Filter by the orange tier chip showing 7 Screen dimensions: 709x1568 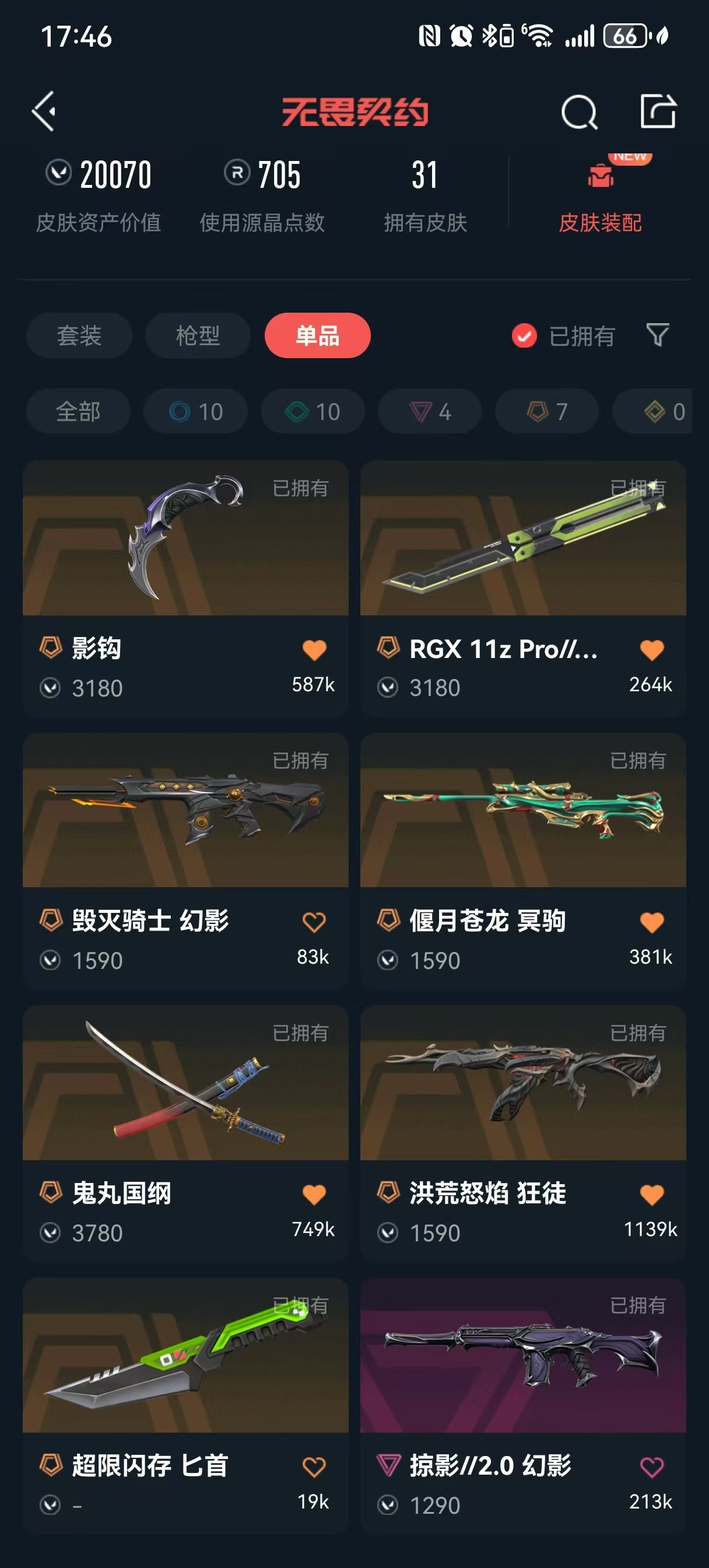point(546,411)
